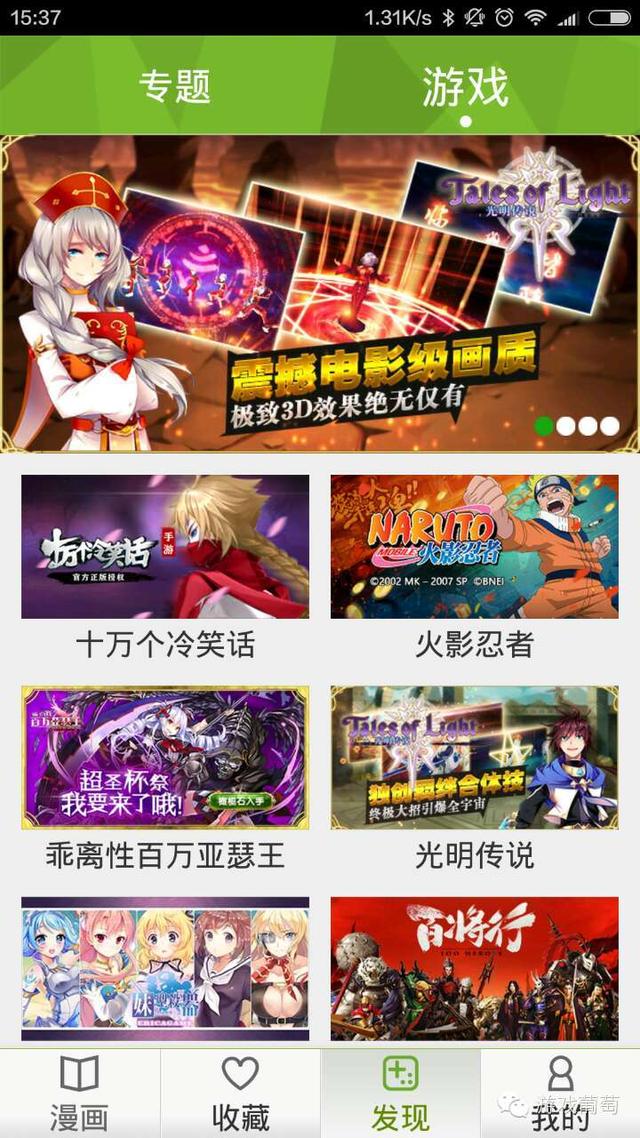Open the 百将行 game tile
This screenshot has width=640, height=1138.
pyautogui.click(x=474, y=968)
